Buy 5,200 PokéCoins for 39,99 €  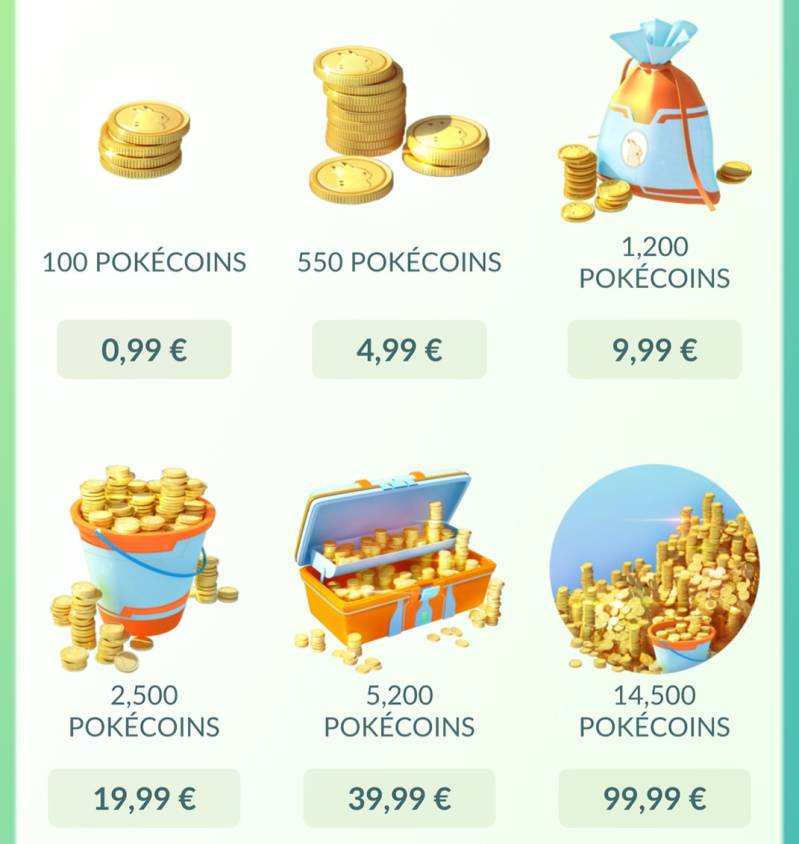(x=399, y=798)
